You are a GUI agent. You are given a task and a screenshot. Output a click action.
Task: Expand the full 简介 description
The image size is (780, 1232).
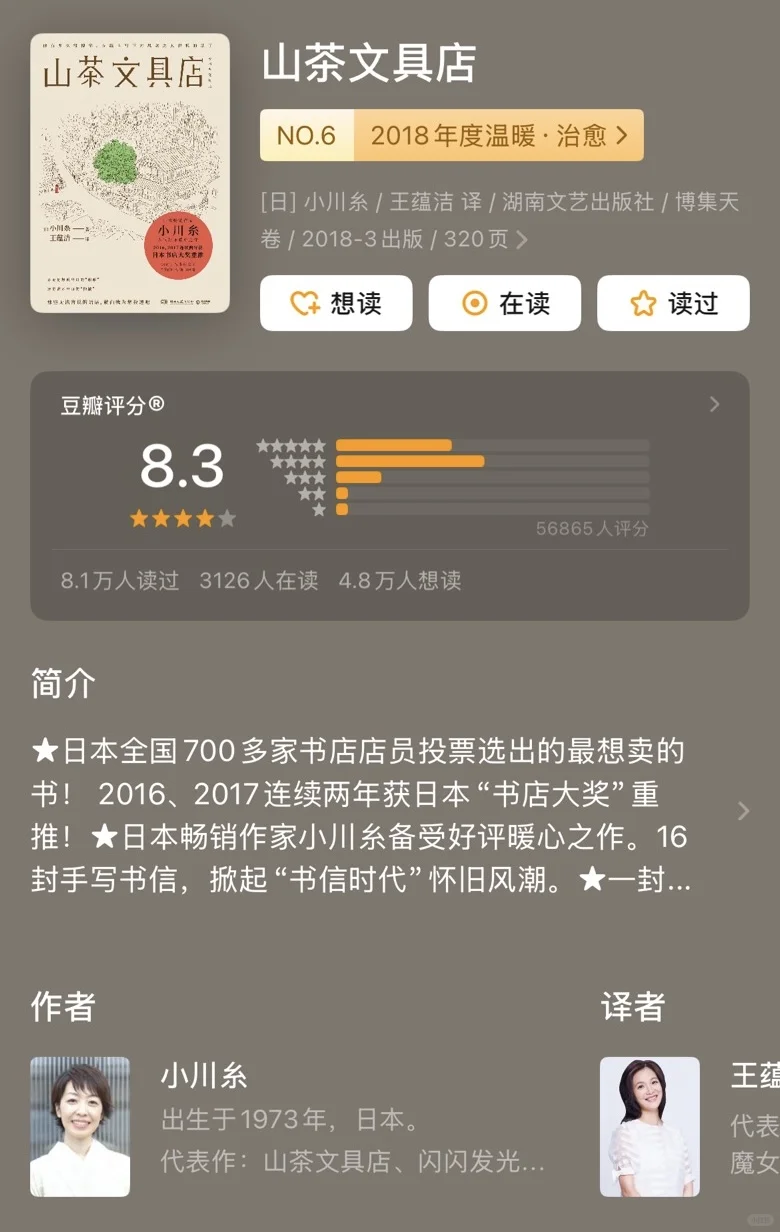(x=742, y=810)
